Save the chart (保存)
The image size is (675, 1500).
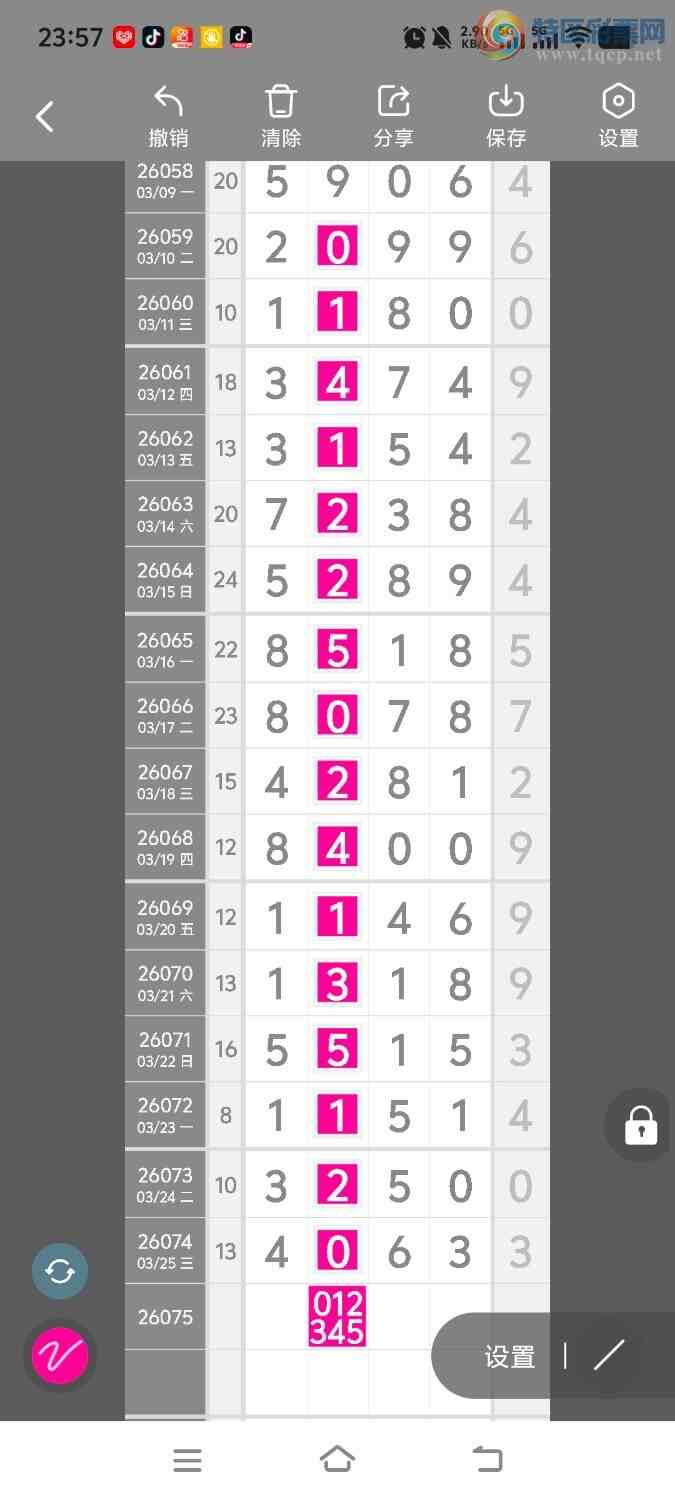coord(506,117)
